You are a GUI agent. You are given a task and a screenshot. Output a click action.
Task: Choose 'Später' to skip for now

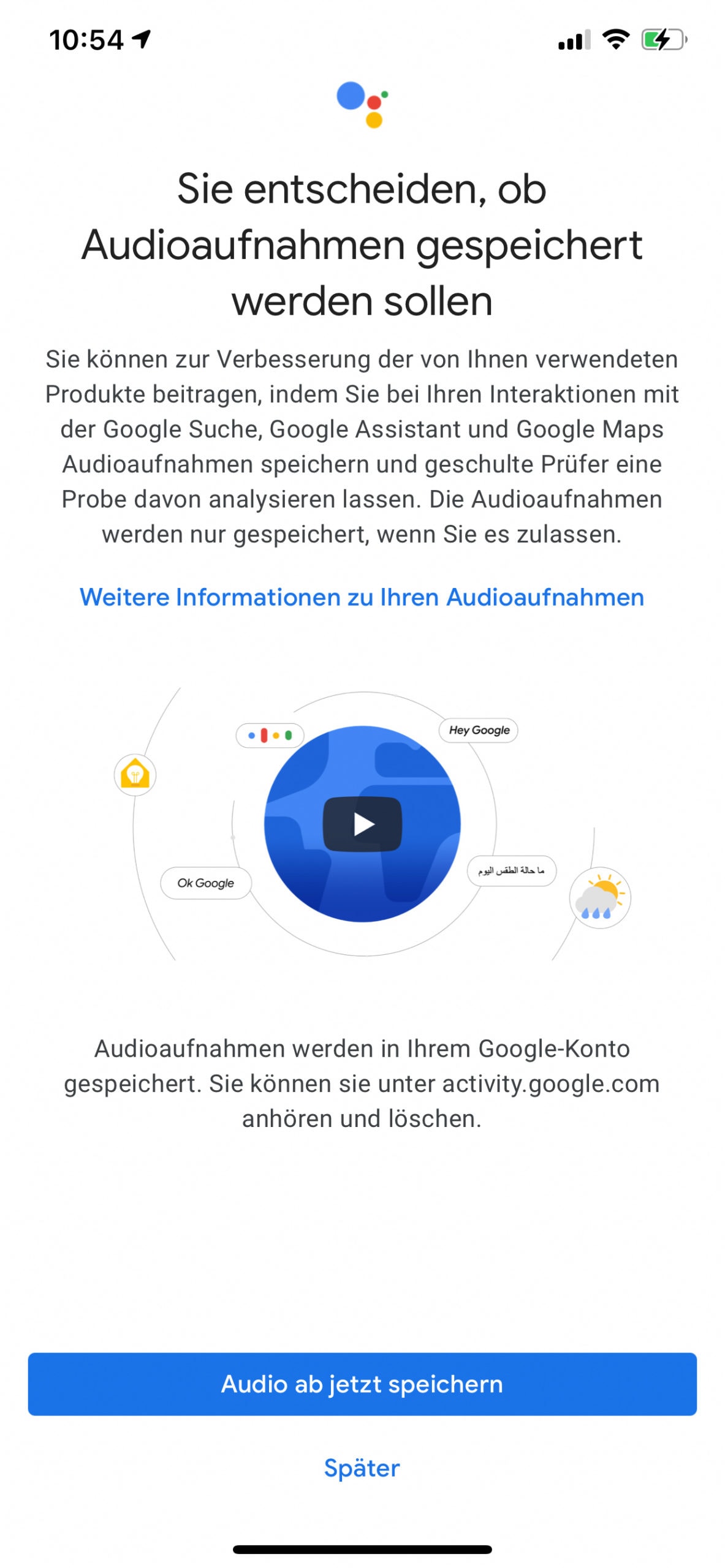362,1468
